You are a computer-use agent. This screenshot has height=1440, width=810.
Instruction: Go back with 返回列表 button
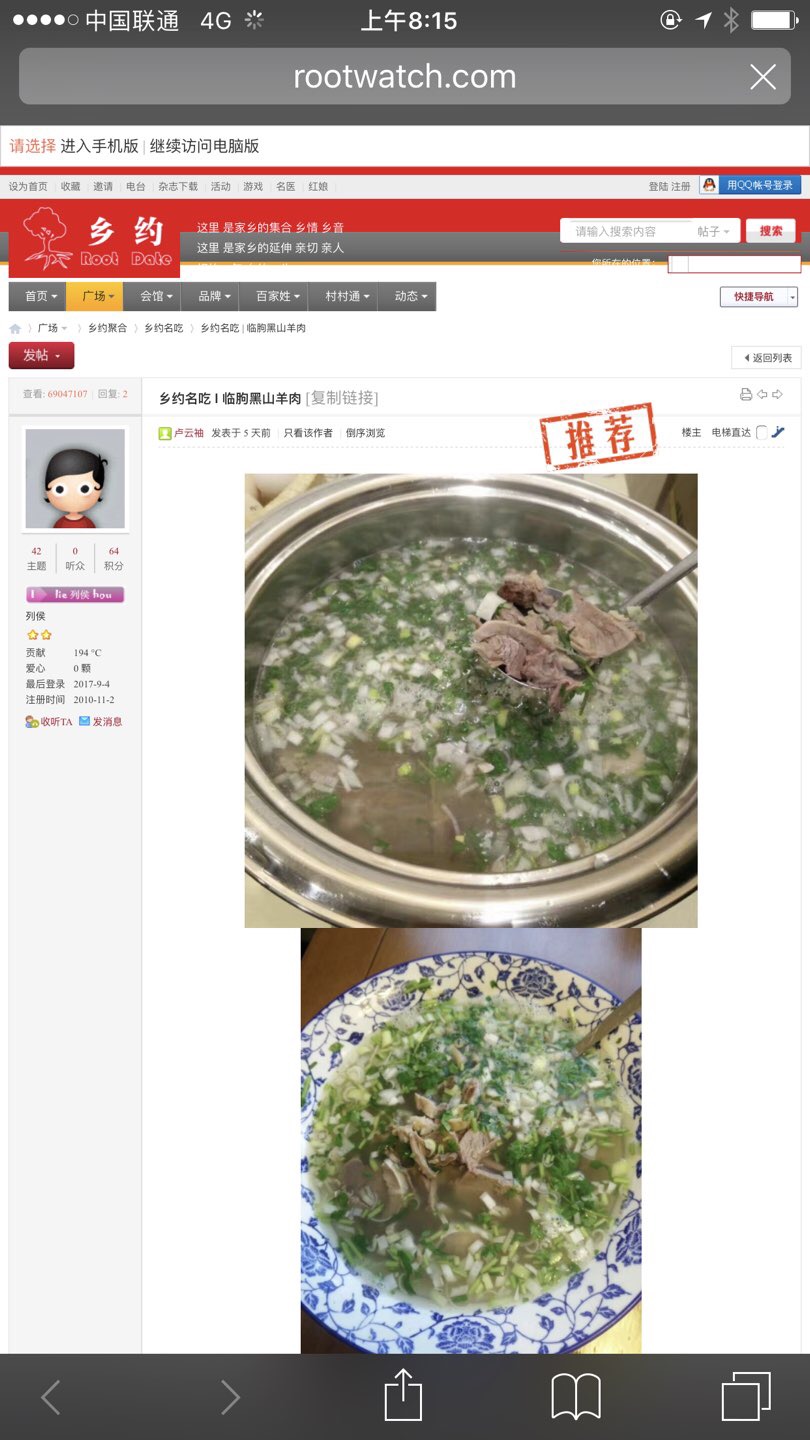[x=767, y=358]
